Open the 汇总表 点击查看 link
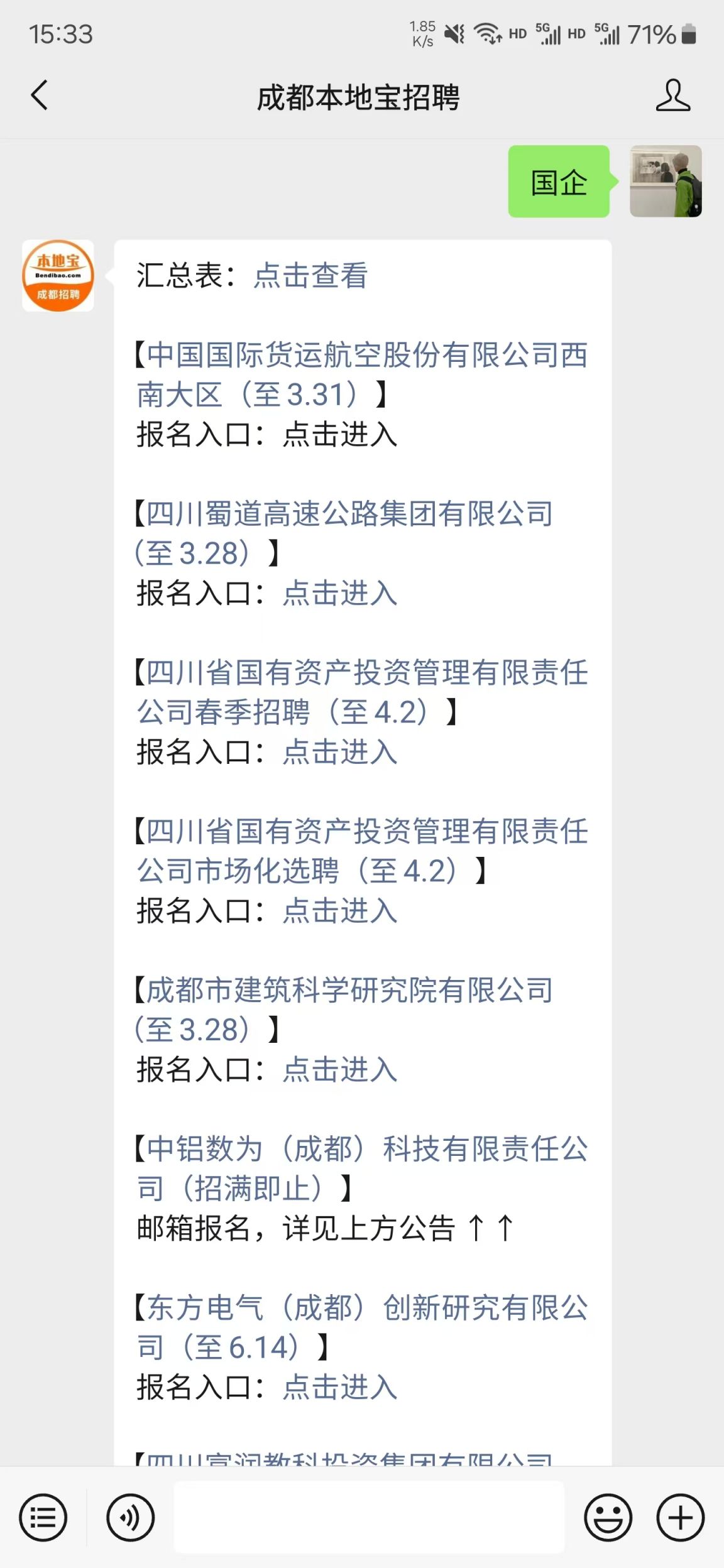Image resolution: width=724 pixels, height=1568 pixels. pos(310,275)
